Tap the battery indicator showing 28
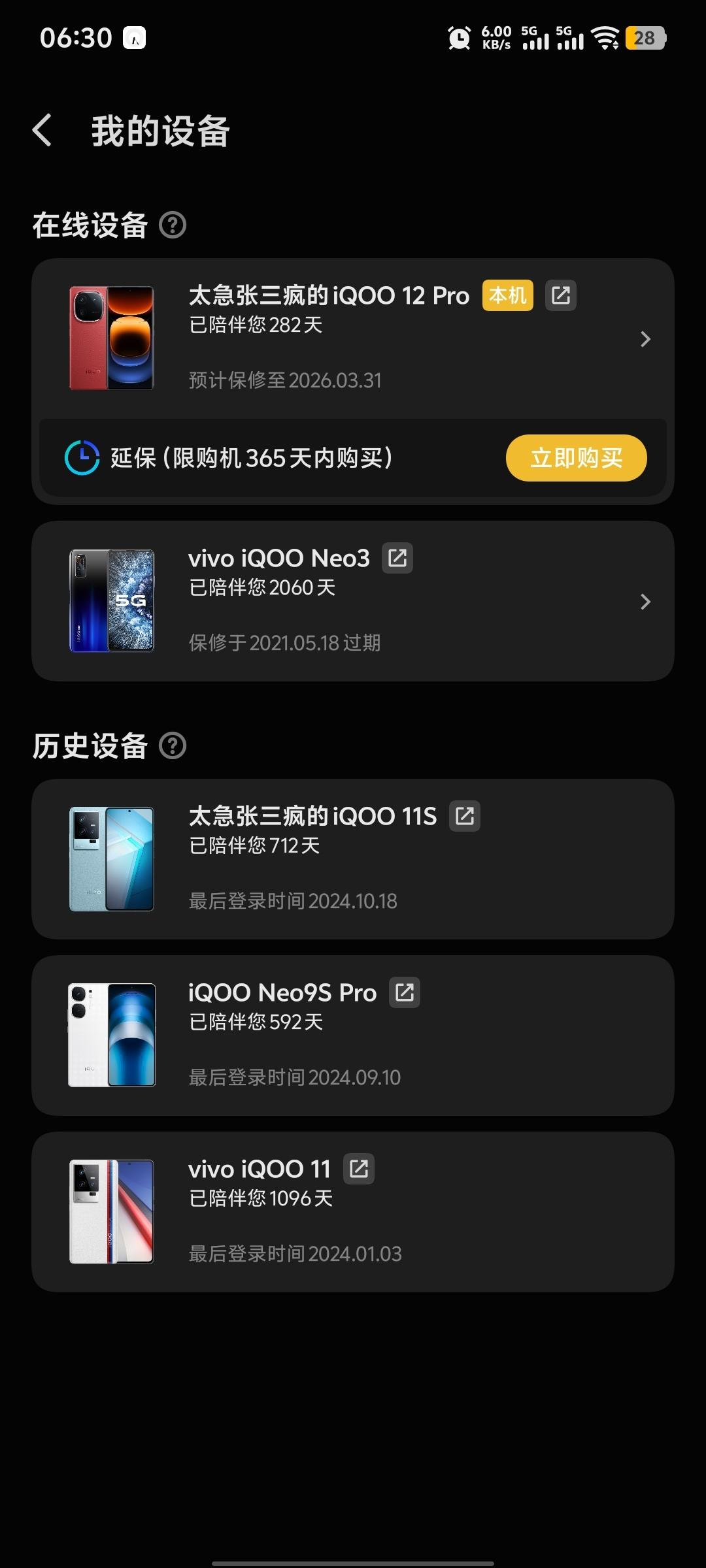Image resolution: width=706 pixels, height=1568 pixels. 645,39
